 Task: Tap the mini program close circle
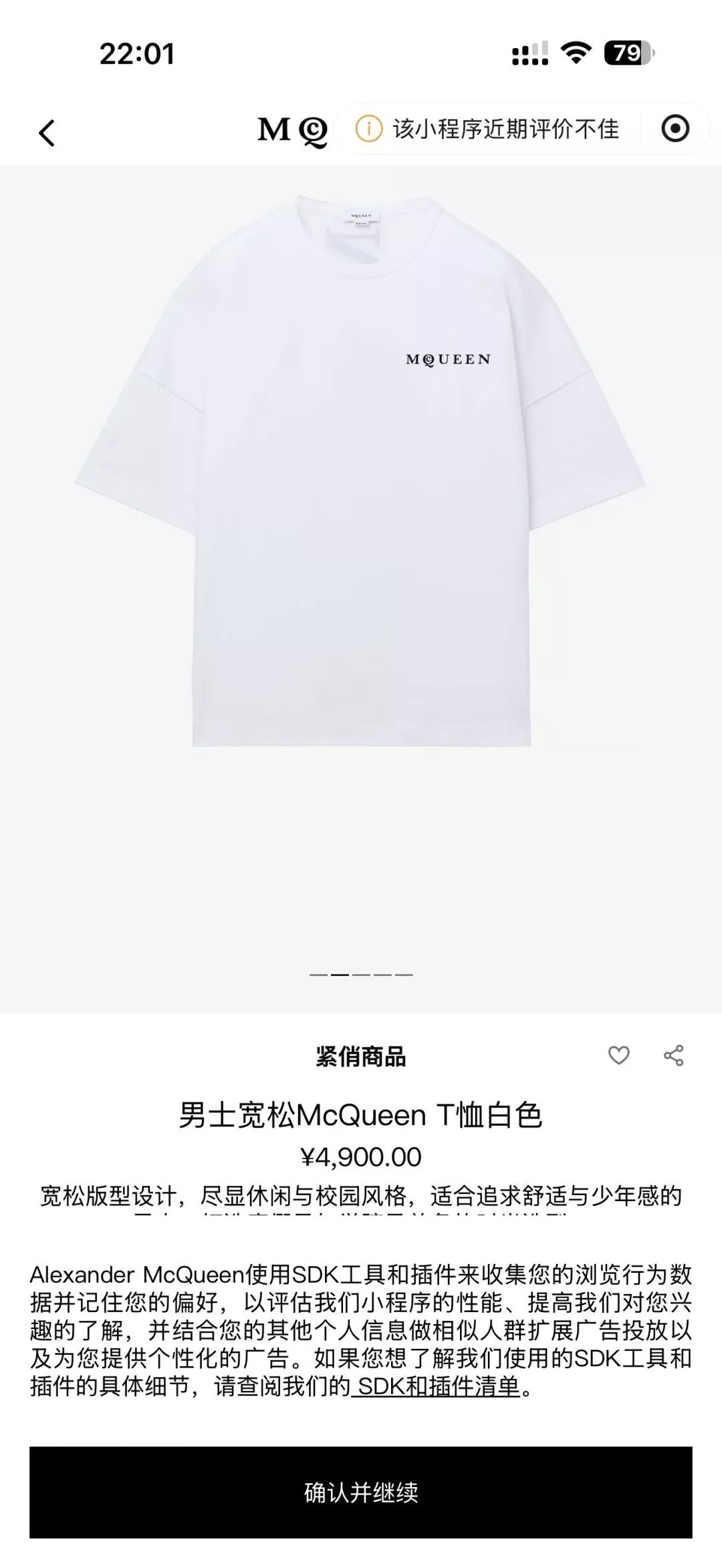coord(675,128)
